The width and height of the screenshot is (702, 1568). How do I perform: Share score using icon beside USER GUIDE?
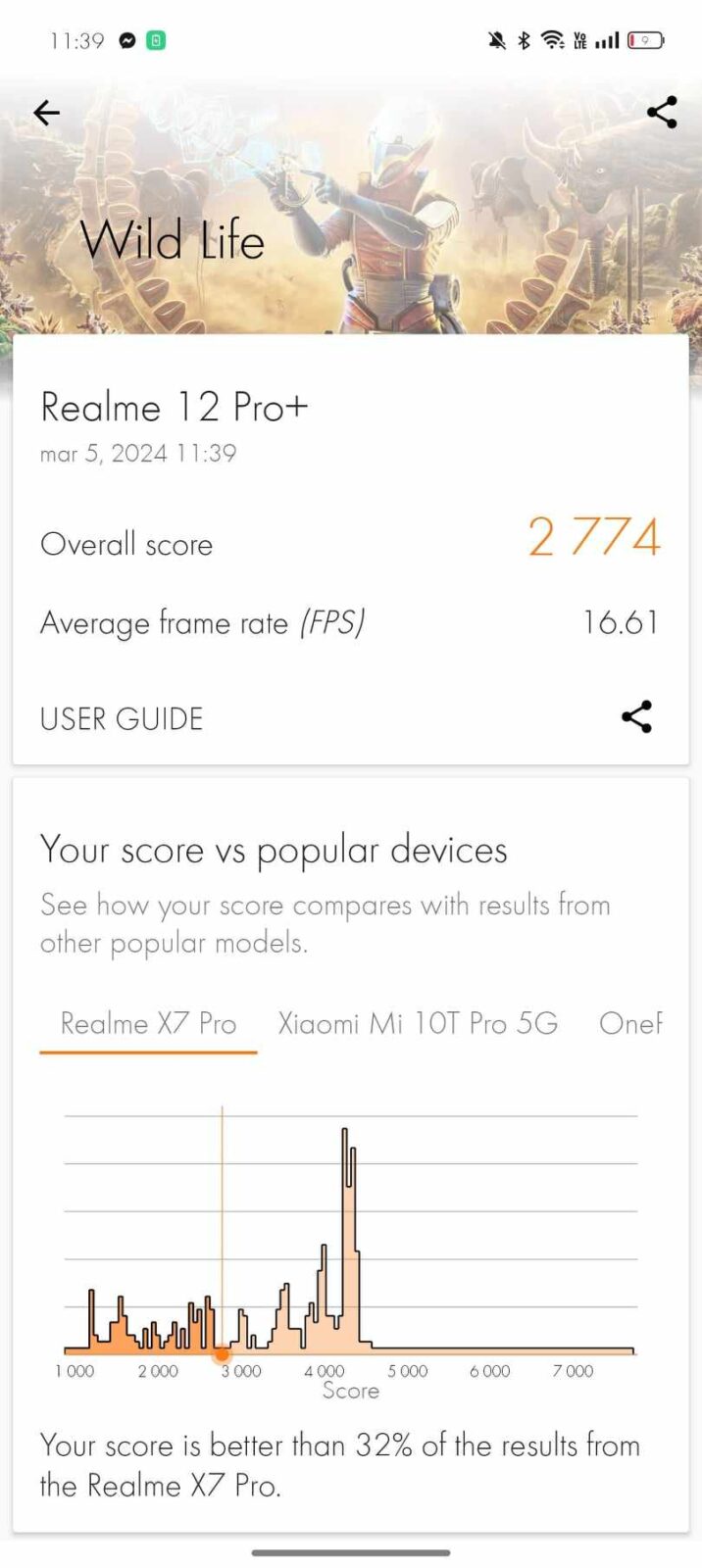636,717
